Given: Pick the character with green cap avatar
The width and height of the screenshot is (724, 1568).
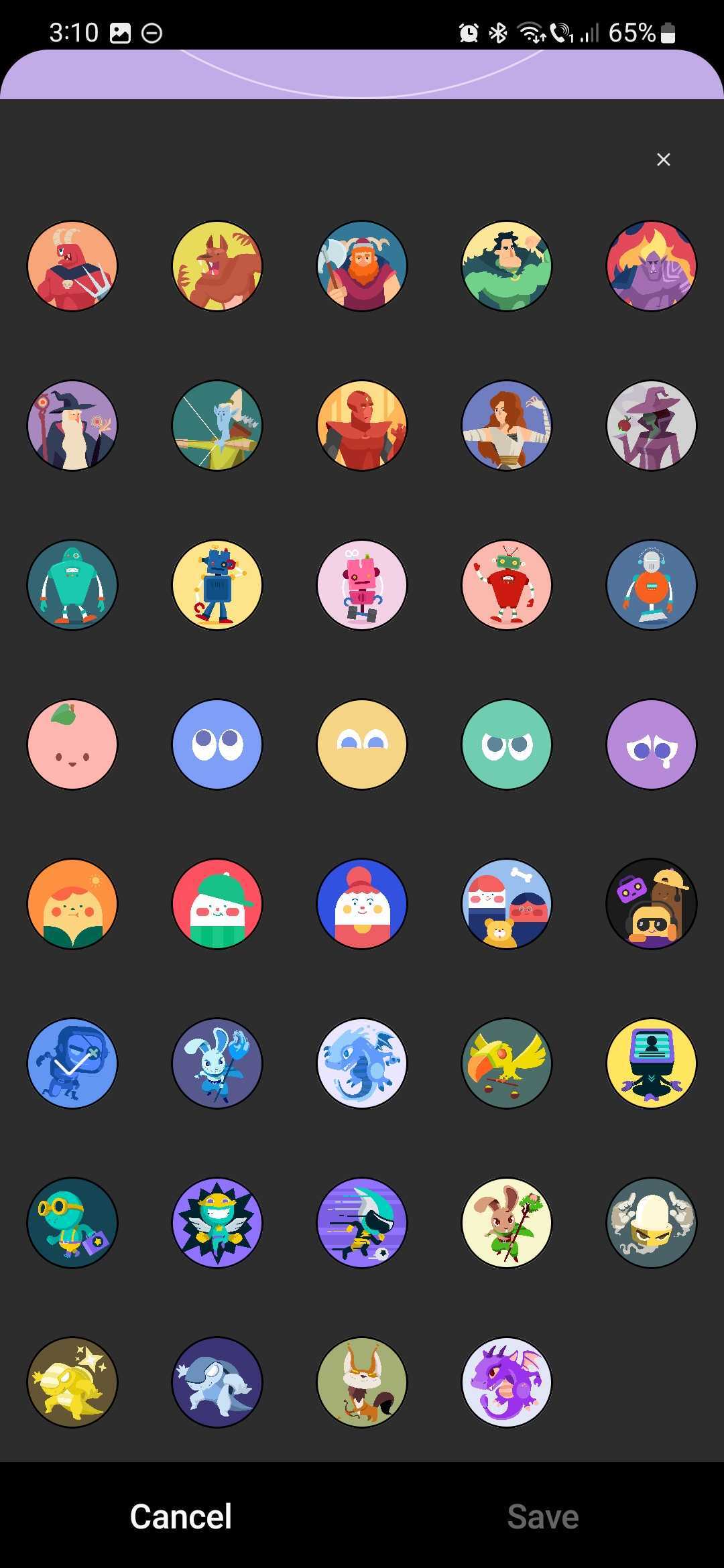Looking at the screenshot, I should click(217, 904).
